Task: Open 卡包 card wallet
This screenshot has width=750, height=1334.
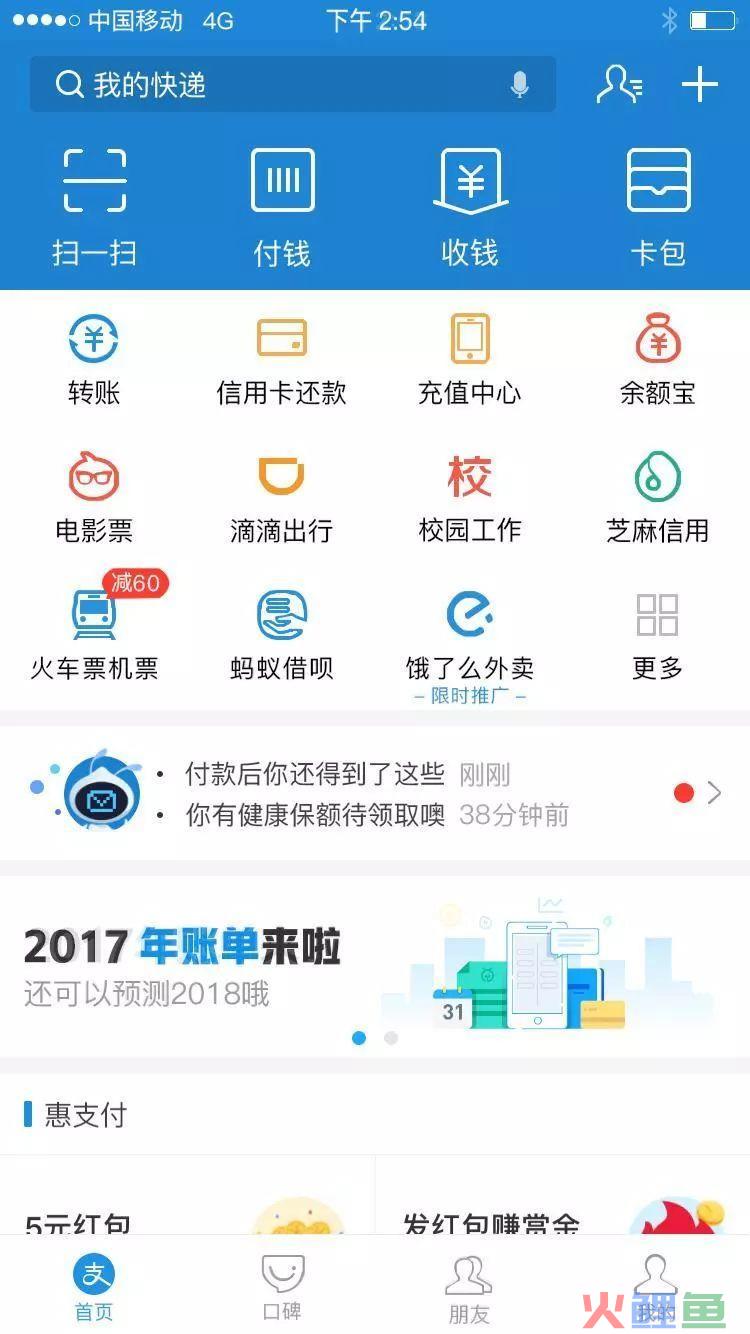Action: pyautogui.click(x=658, y=206)
